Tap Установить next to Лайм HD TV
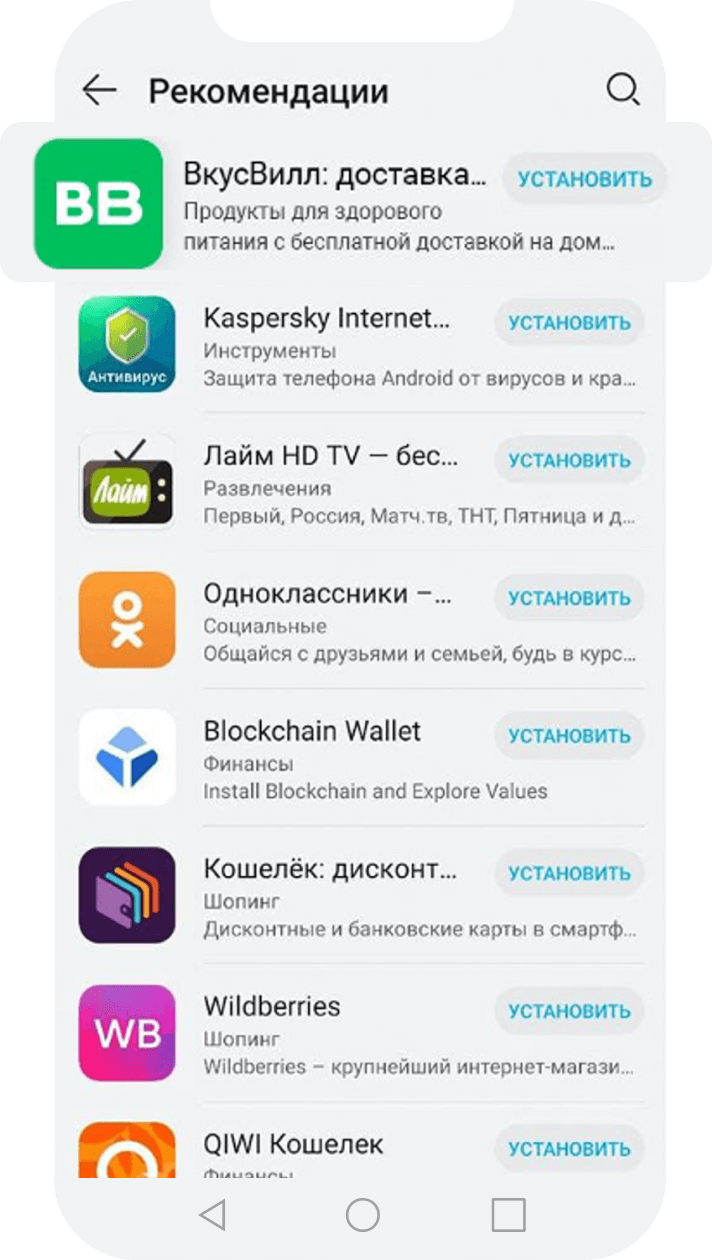The height and width of the screenshot is (1260, 712). [569, 461]
